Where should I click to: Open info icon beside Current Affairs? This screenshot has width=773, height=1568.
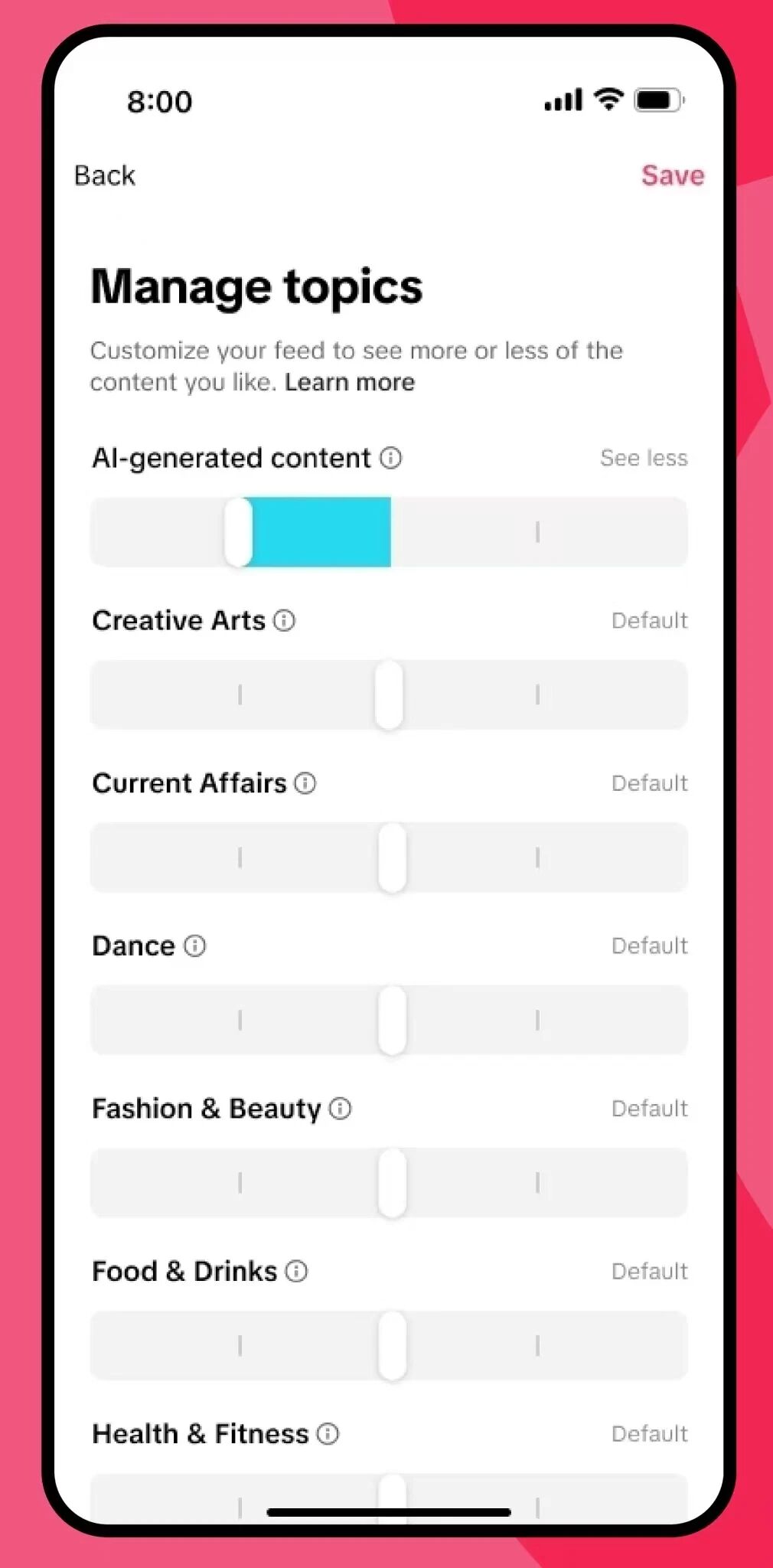(x=305, y=783)
